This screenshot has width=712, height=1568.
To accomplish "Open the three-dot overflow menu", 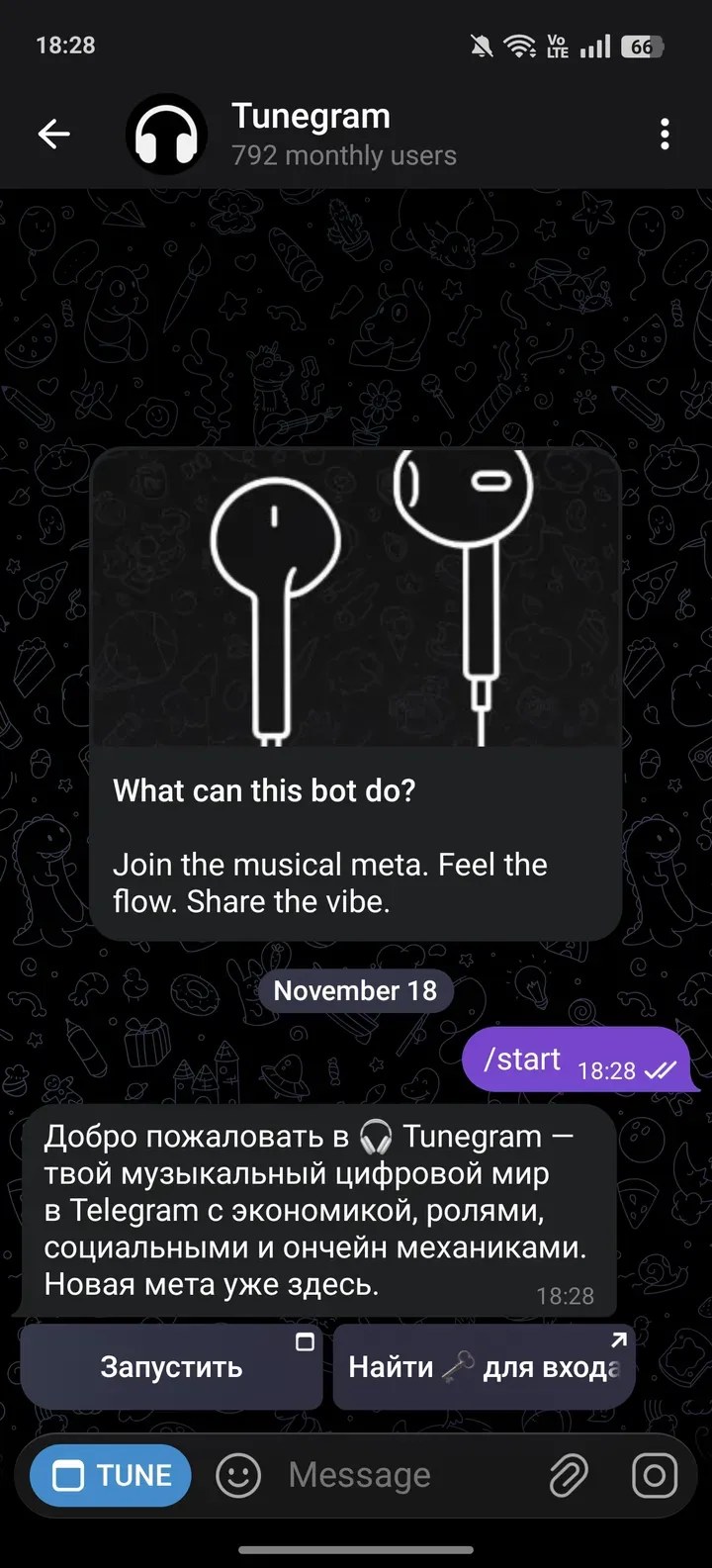I will (665, 134).
